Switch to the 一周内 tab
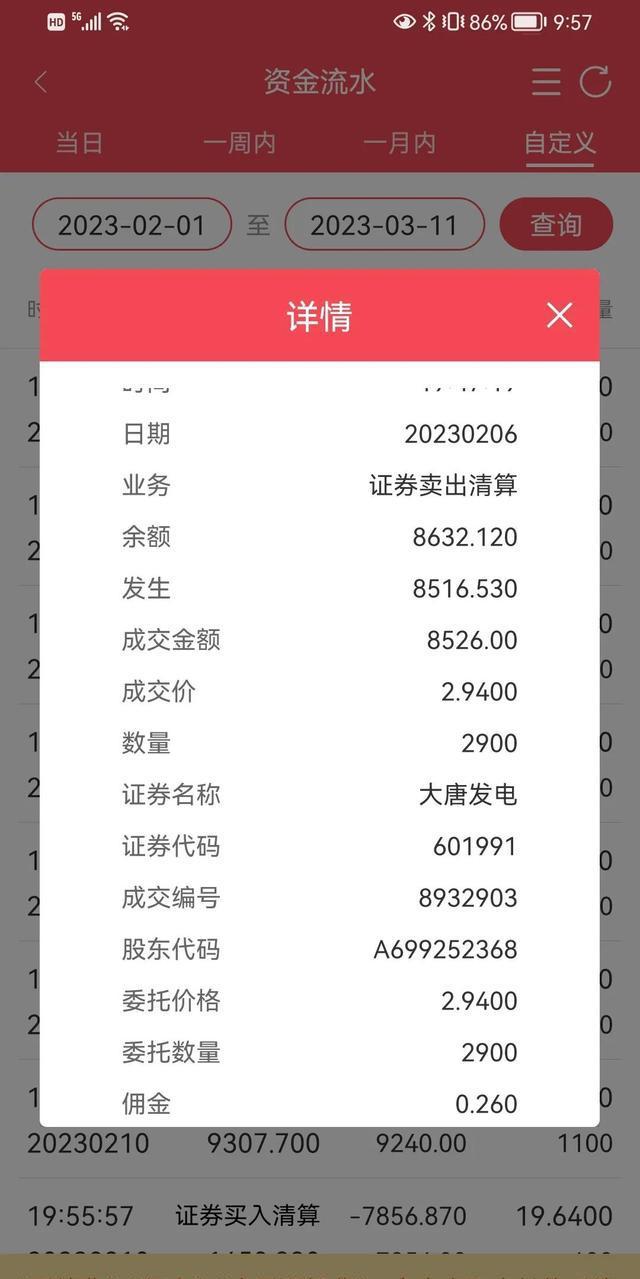The height and width of the screenshot is (1279, 640). [239, 143]
